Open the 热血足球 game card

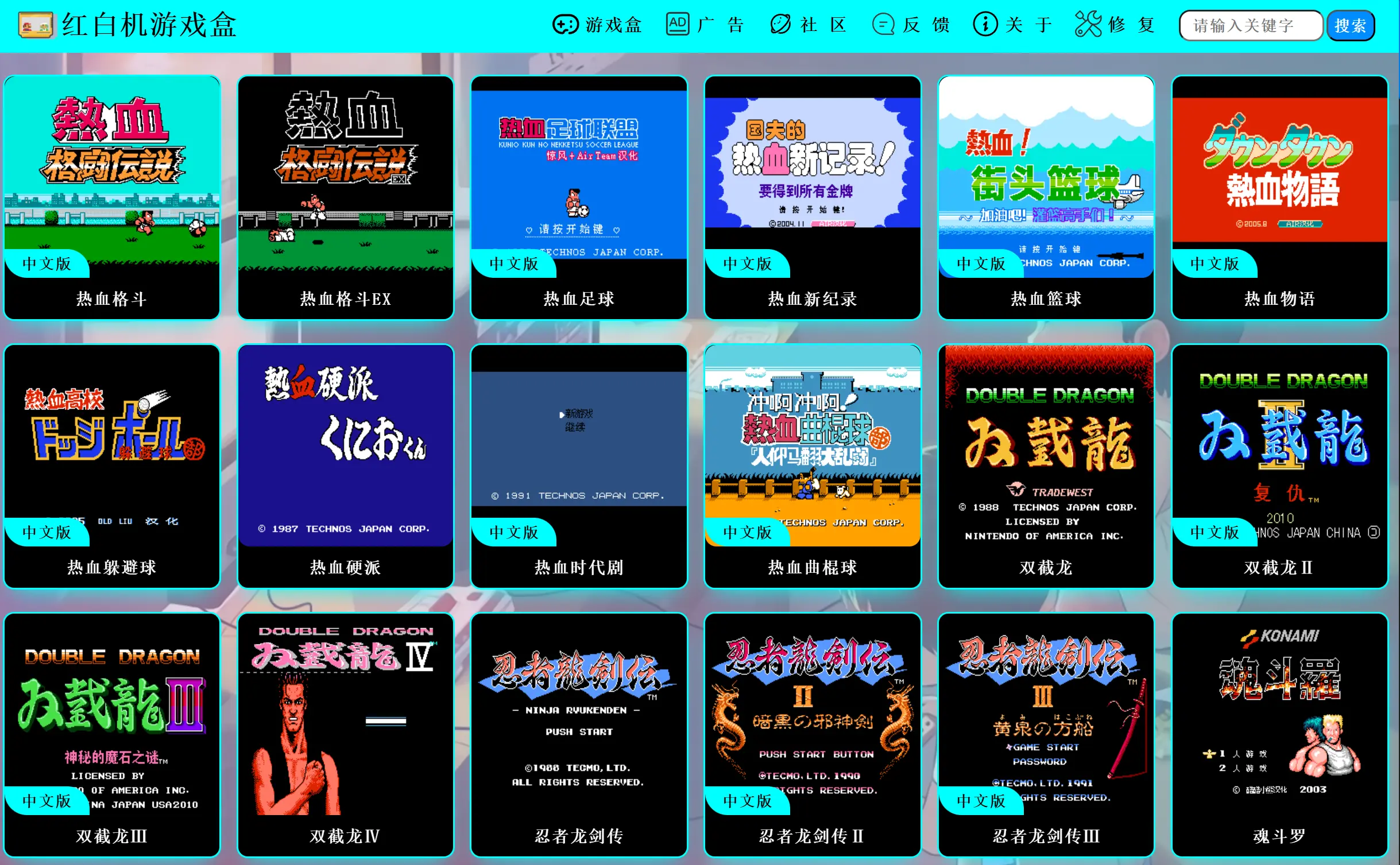[579, 197]
